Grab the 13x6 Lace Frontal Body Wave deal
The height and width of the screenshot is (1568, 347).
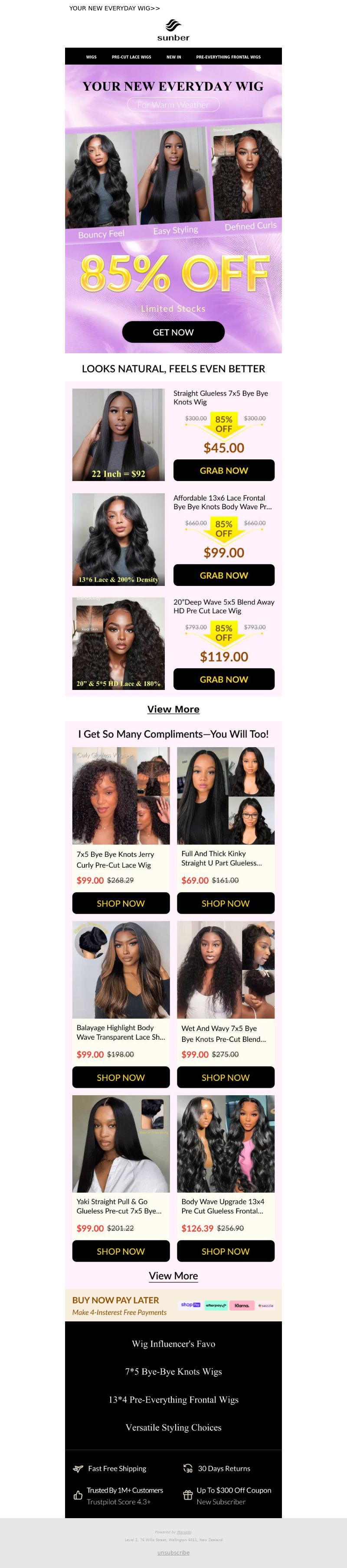click(x=223, y=575)
